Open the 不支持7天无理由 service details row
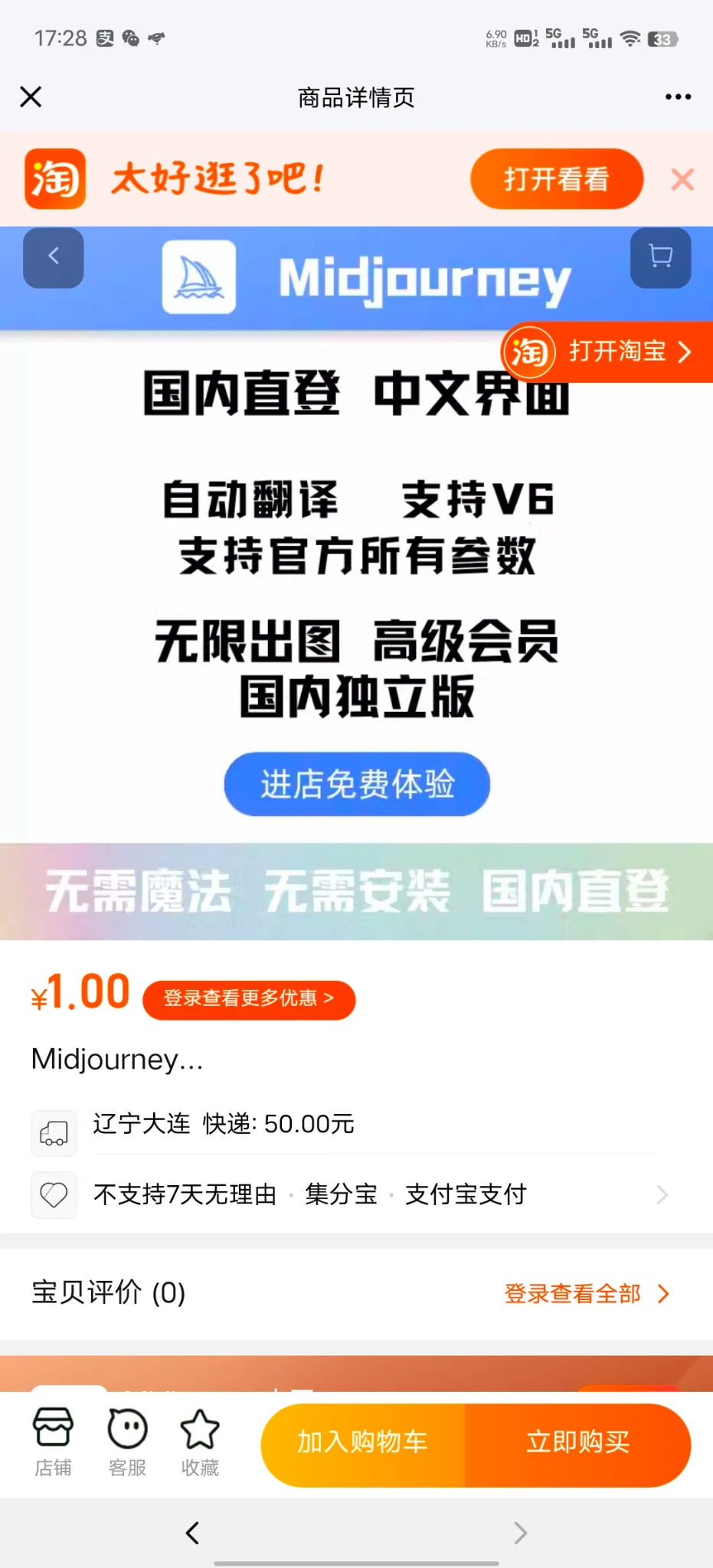Image resolution: width=713 pixels, height=1568 pixels. [x=352, y=1194]
